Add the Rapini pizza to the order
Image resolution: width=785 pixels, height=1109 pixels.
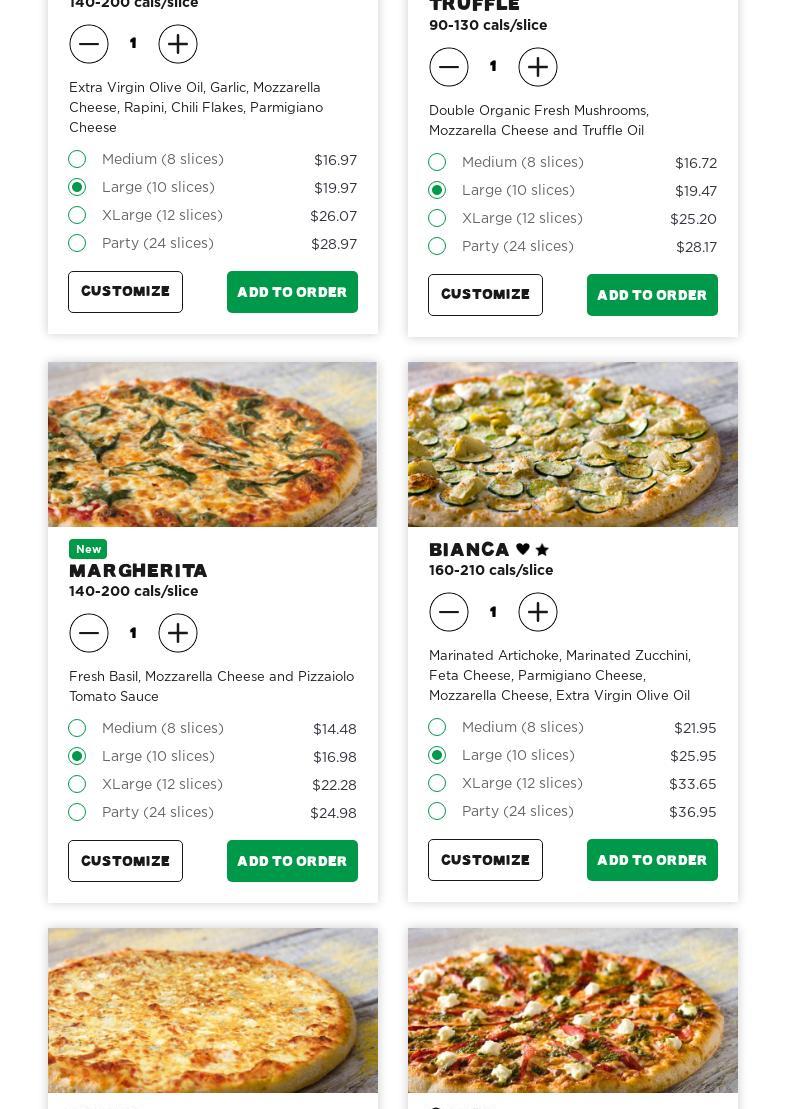292,292
